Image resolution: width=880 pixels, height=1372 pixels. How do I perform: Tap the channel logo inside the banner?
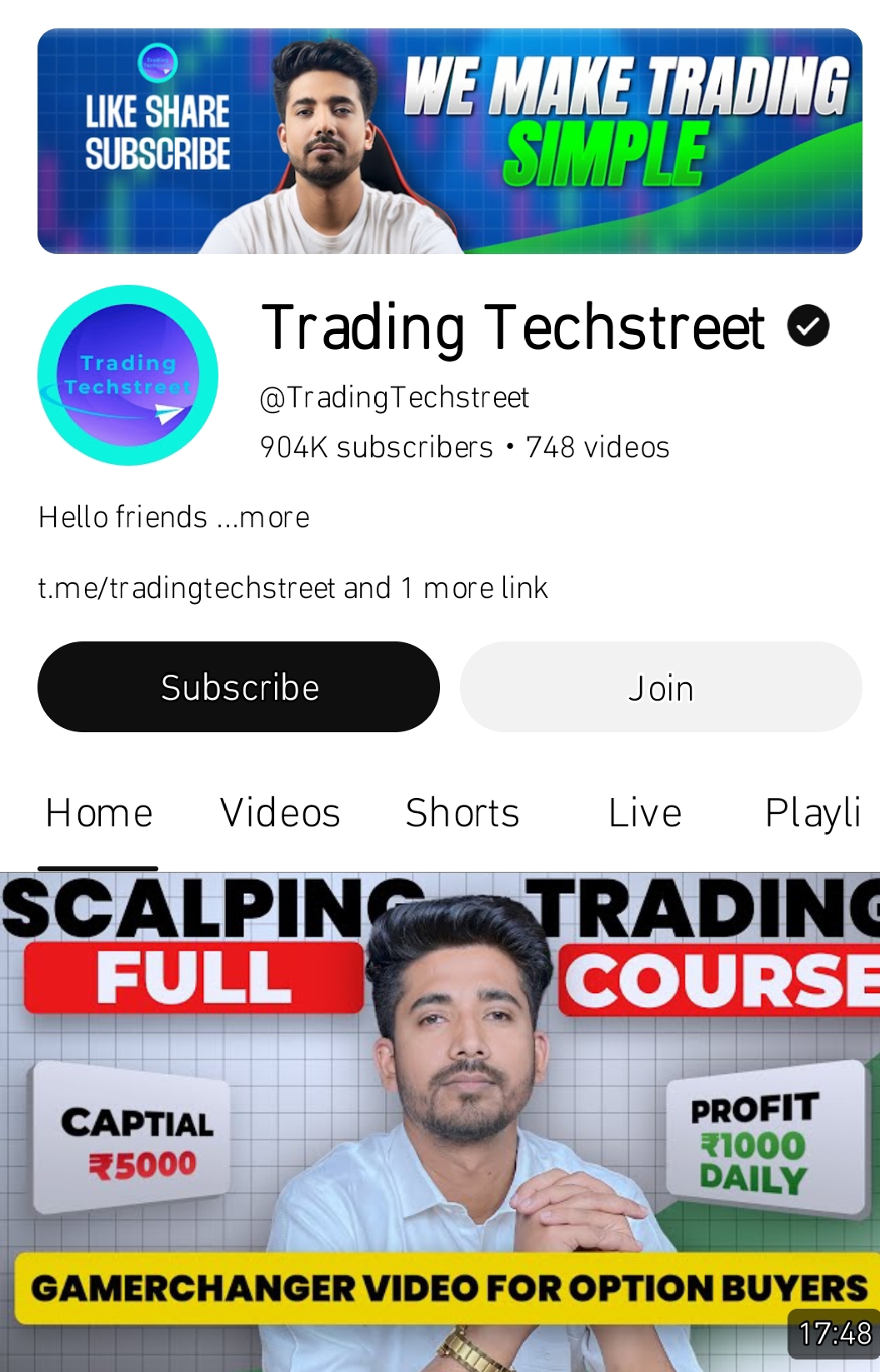coord(158,62)
